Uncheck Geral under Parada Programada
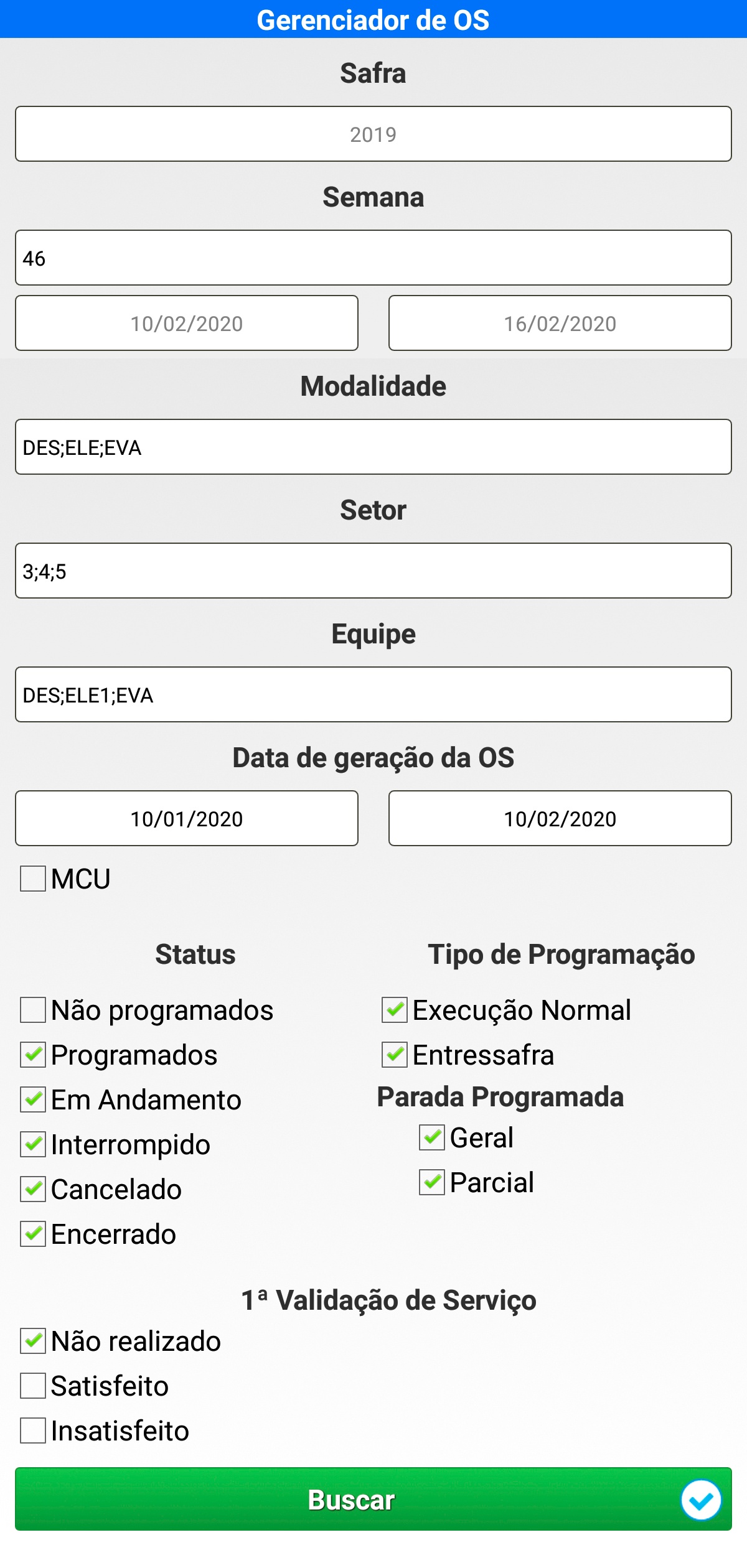Image resolution: width=747 pixels, height=1568 pixels. (x=432, y=1137)
